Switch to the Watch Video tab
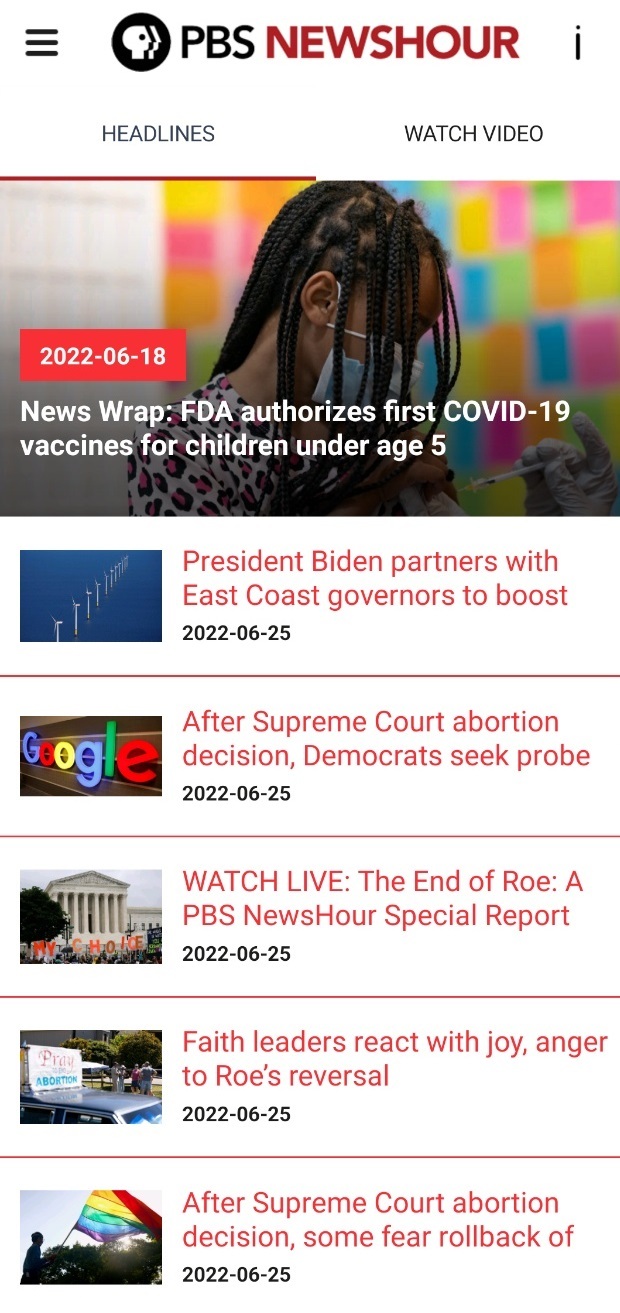 [473, 134]
